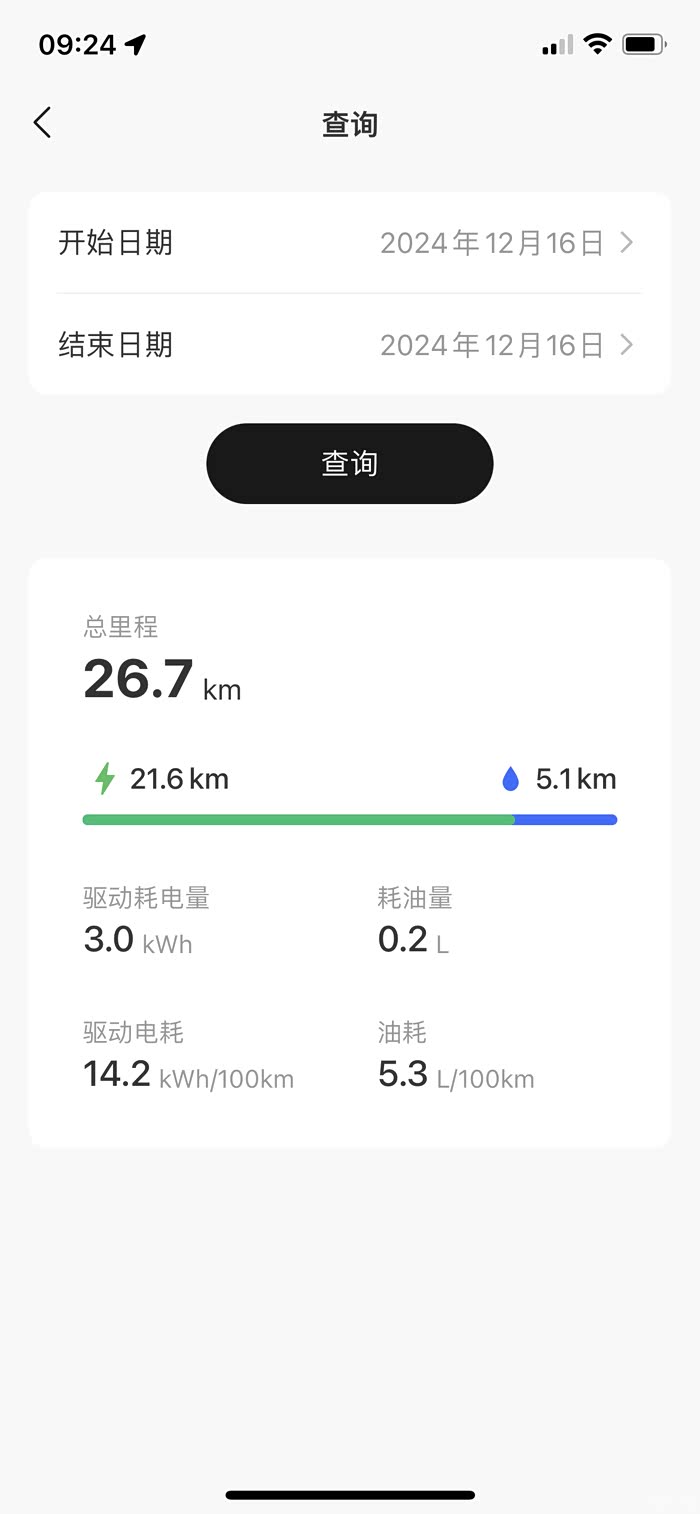Tap the black 查询 query button
Screen dimensions: 700x1514
349,463
